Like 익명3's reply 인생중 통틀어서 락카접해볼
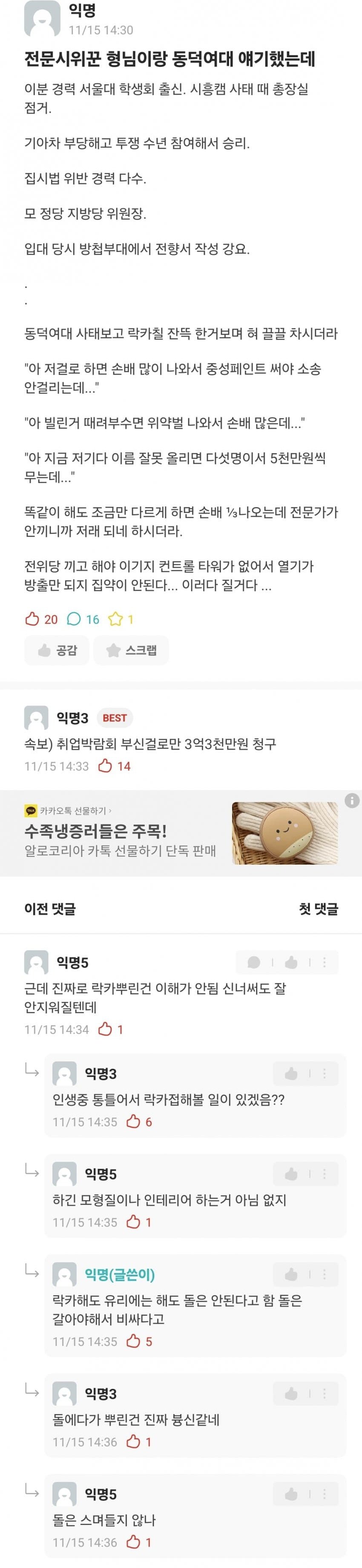The width and height of the screenshot is (362, 1568). click(x=291, y=1074)
